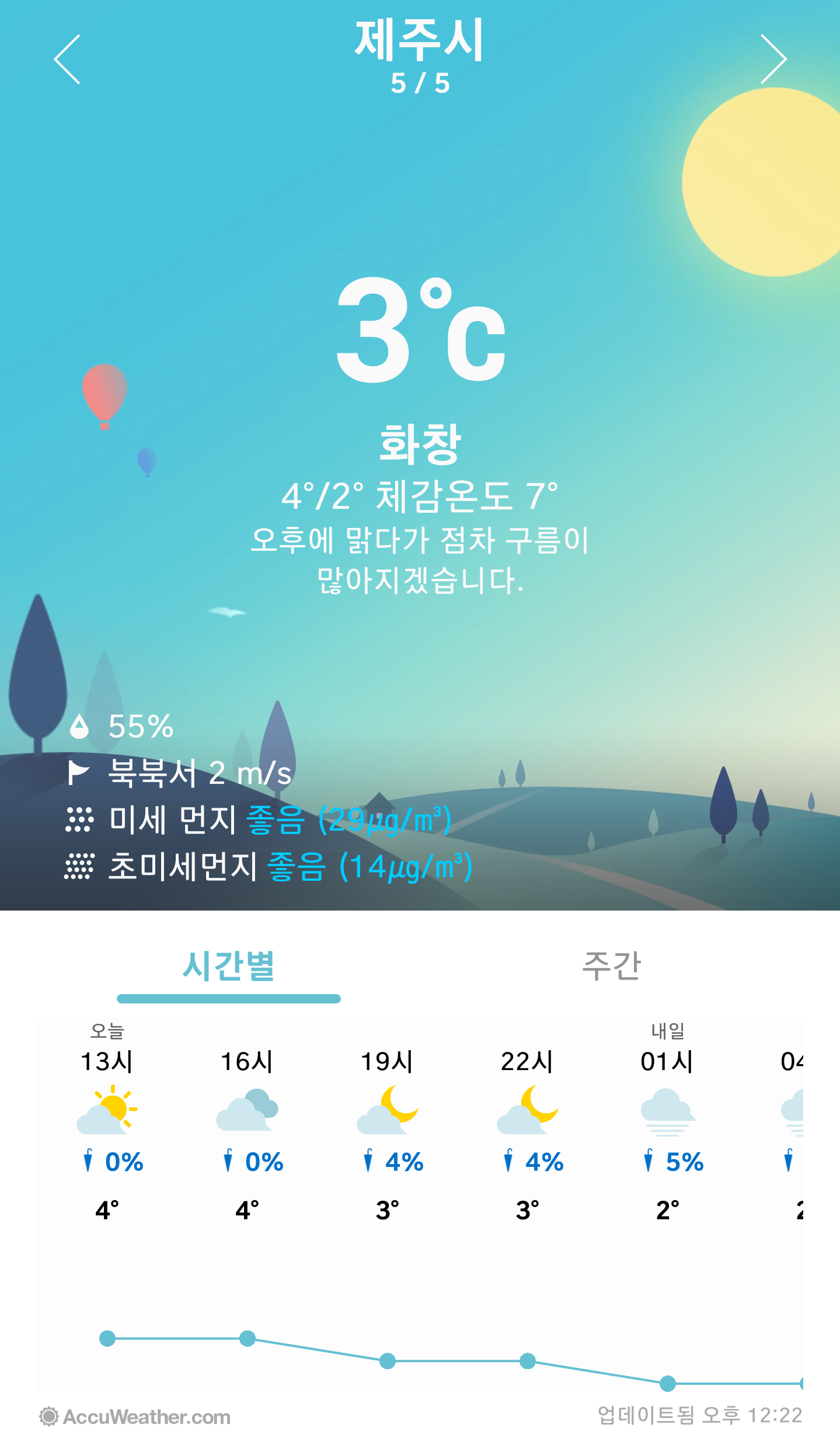Select the 시간별 hourly forecast tab
The image size is (840, 1438).
(228, 967)
